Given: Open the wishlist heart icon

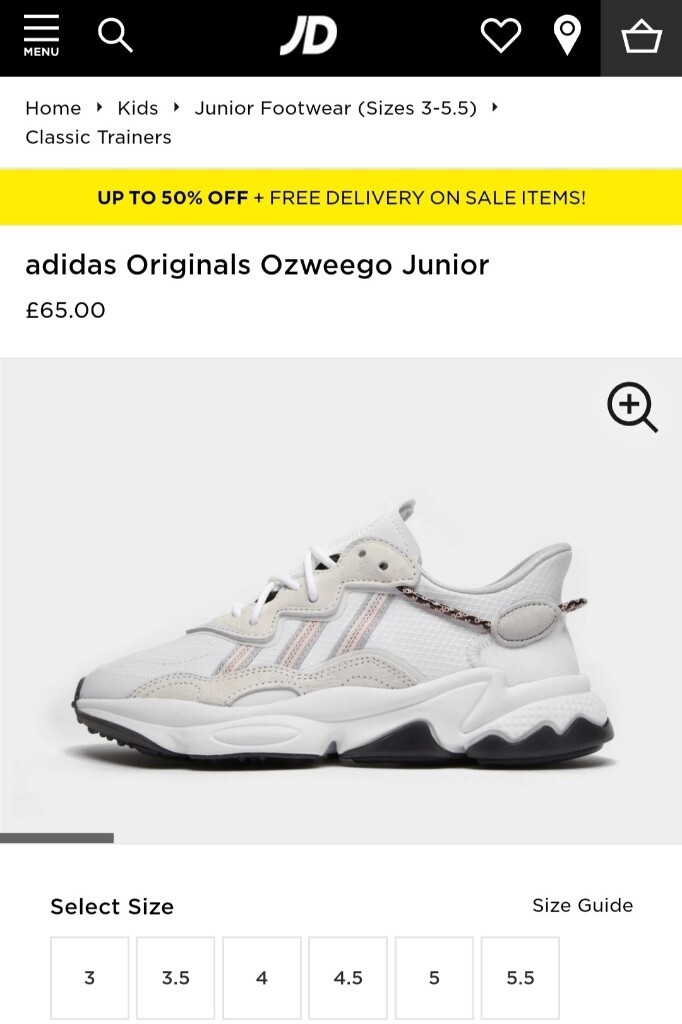Looking at the screenshot, I should [500, 37].
